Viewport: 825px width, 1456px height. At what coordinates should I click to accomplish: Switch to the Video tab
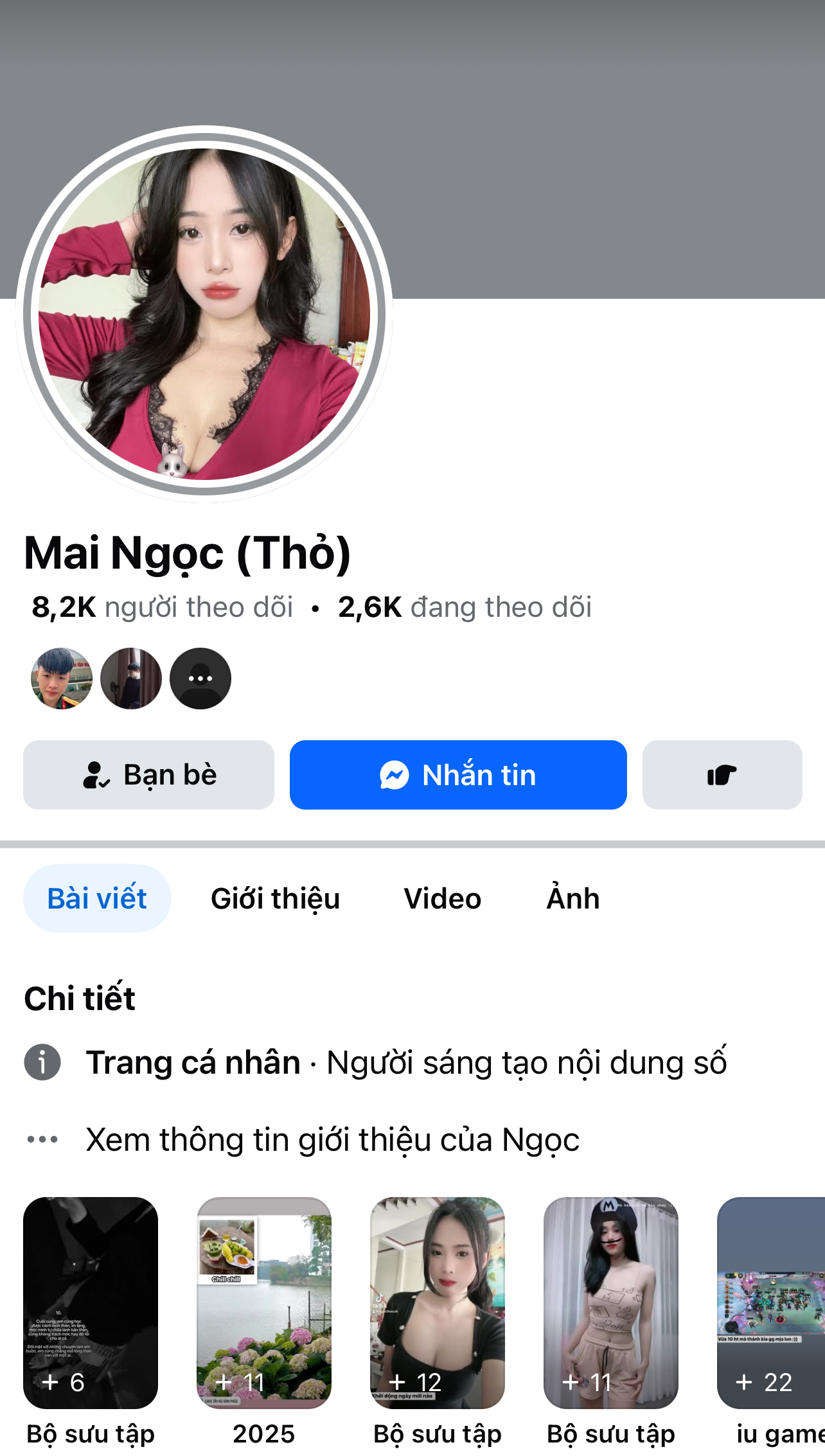[x=442, y=898]
